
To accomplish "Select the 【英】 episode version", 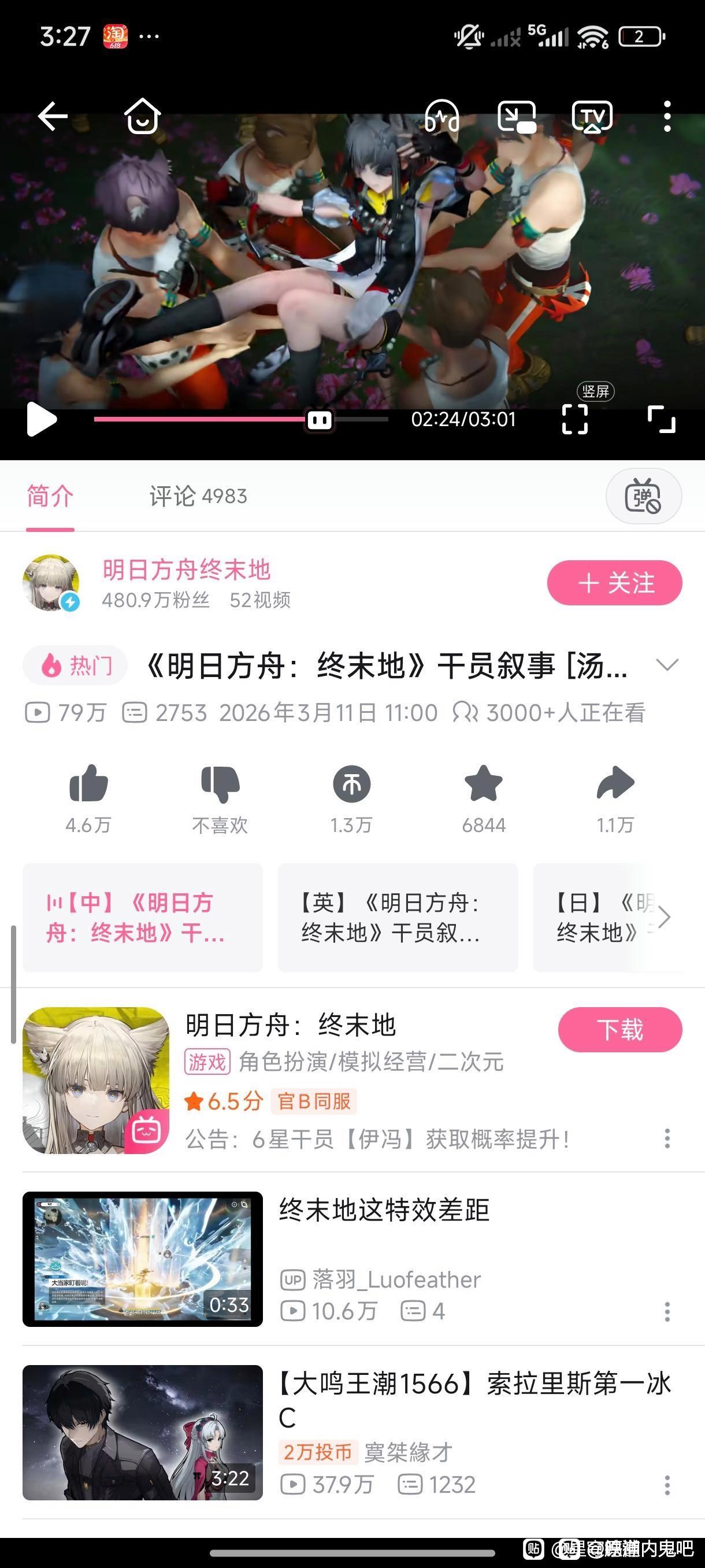I will (398, 917).
